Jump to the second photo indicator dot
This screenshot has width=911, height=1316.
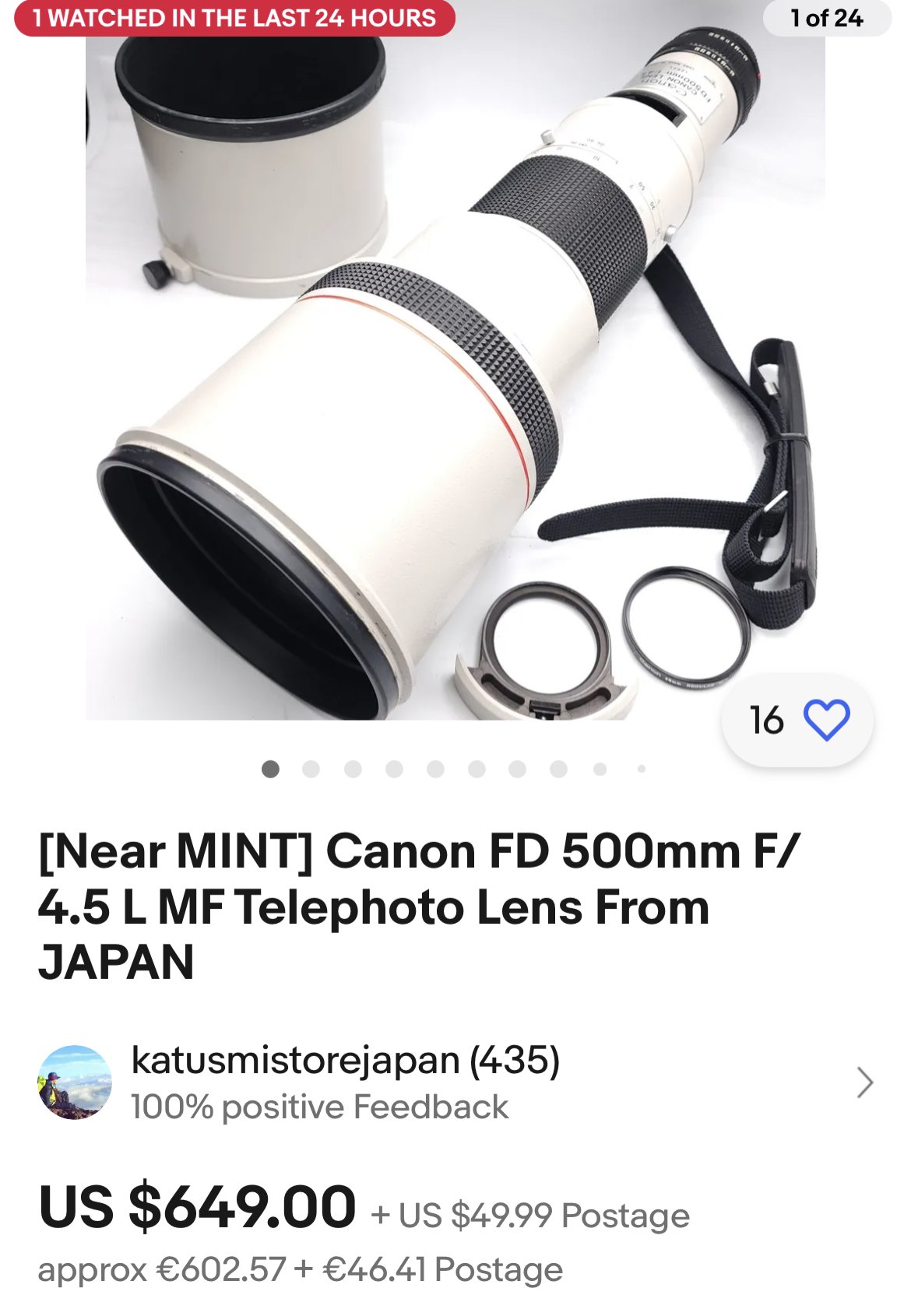[311, 769]
